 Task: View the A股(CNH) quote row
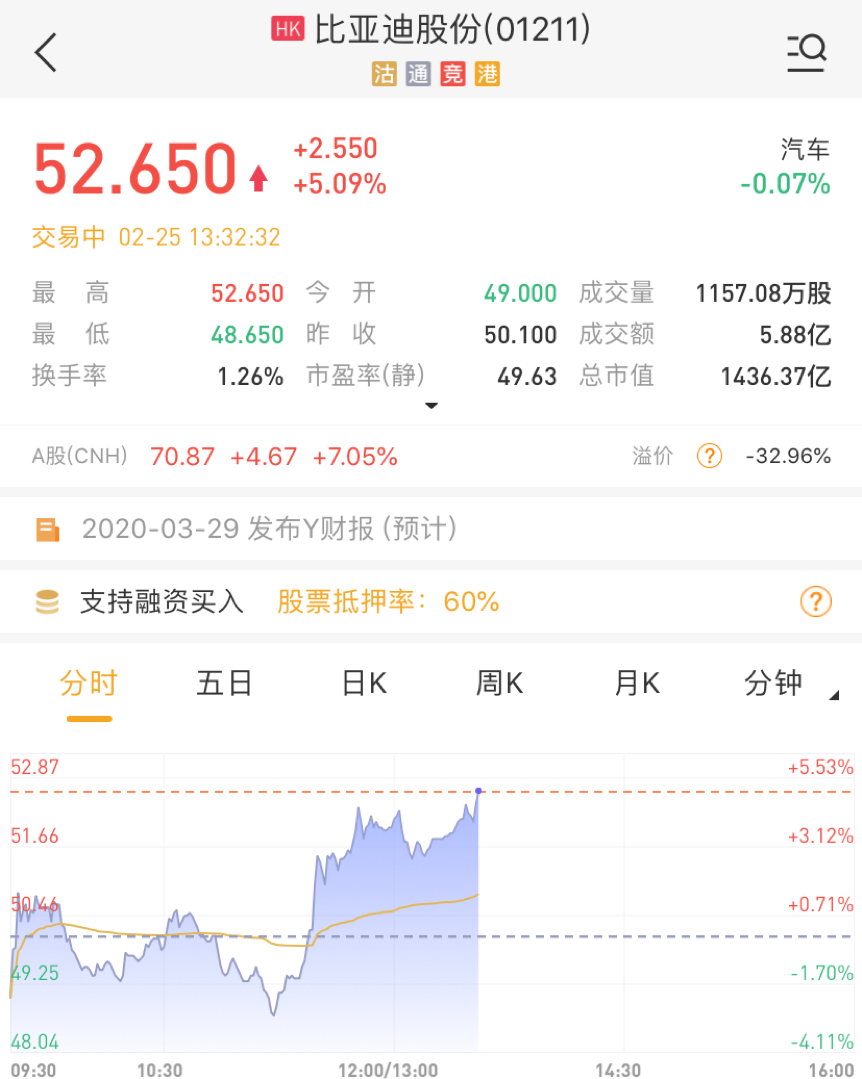(215, 457)
